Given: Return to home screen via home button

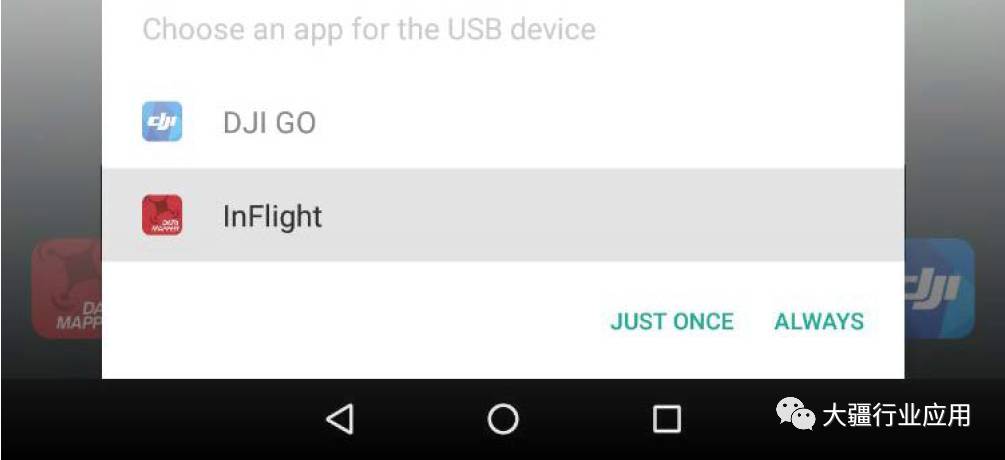Looking at the screenshot, I should [x=503, y=419].
